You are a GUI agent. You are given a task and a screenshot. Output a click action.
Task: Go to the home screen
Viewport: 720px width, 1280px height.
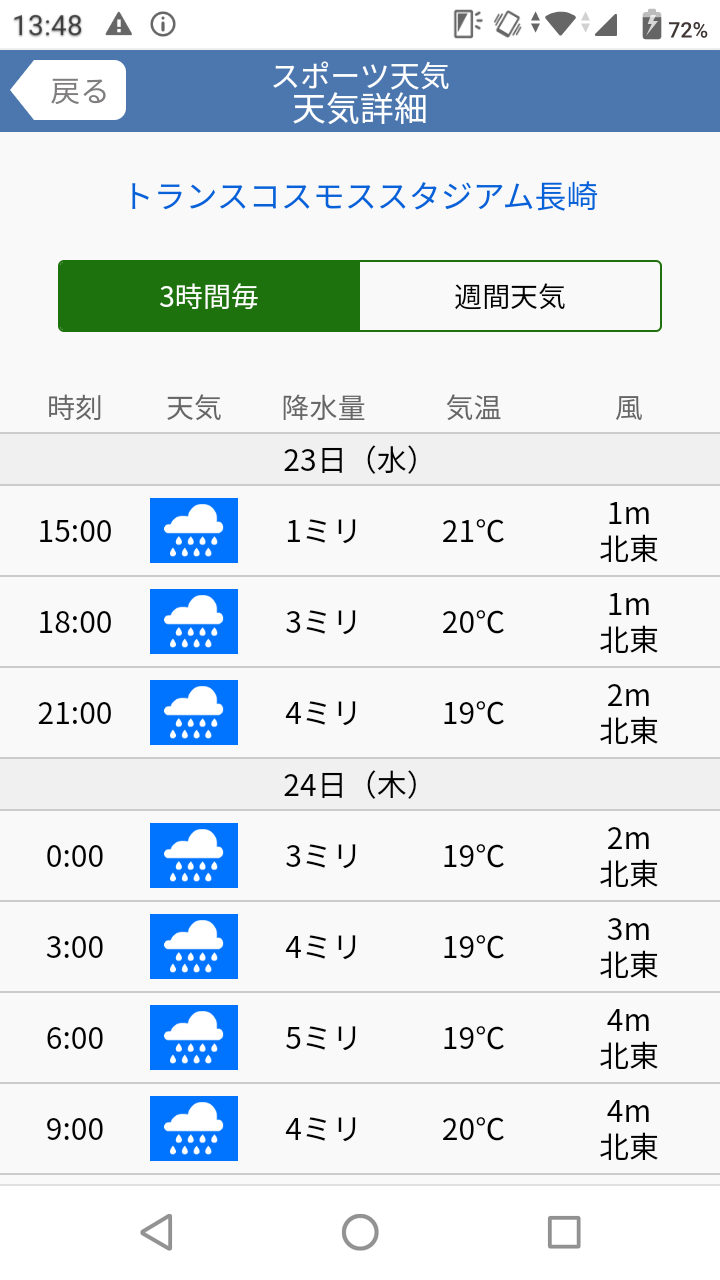360,1232
